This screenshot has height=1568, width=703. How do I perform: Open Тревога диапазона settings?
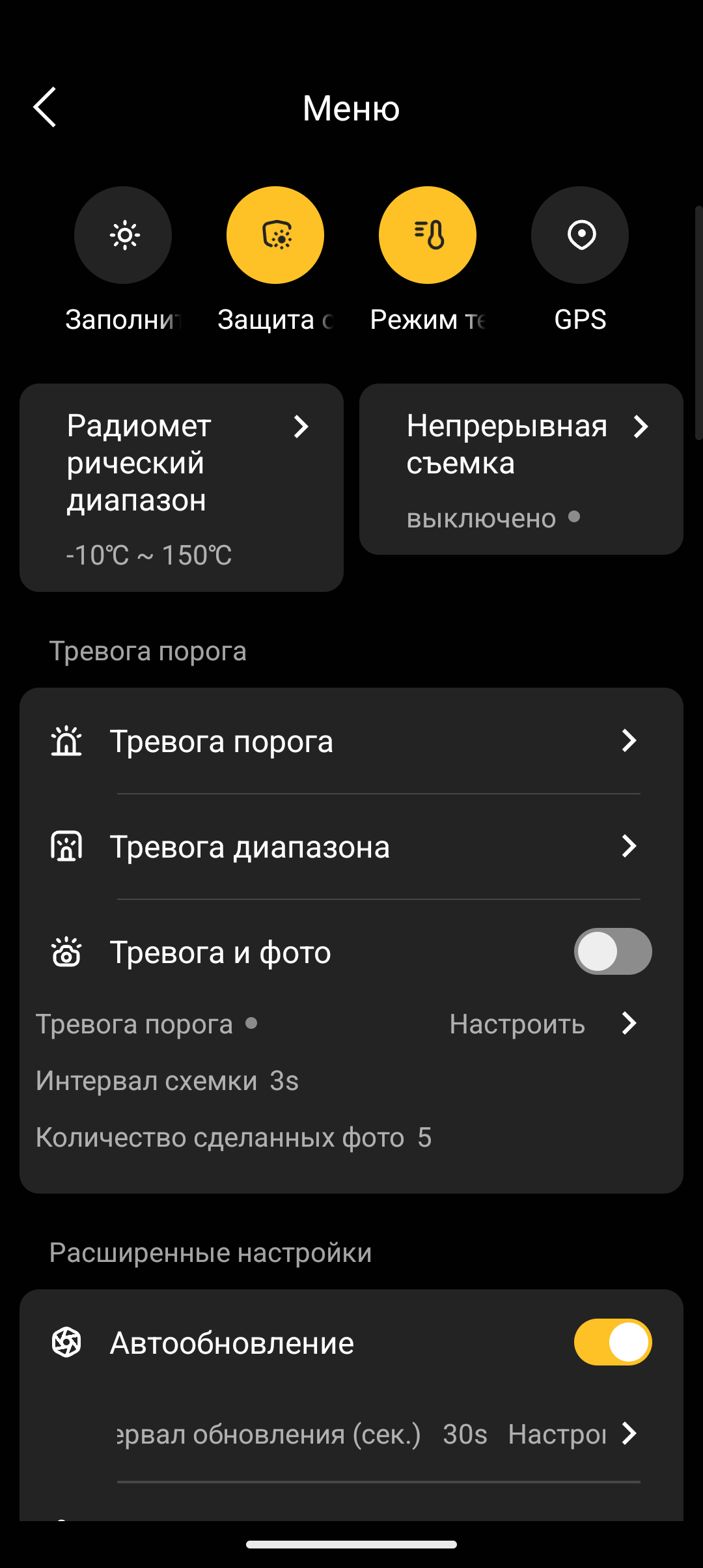[351, 847]
